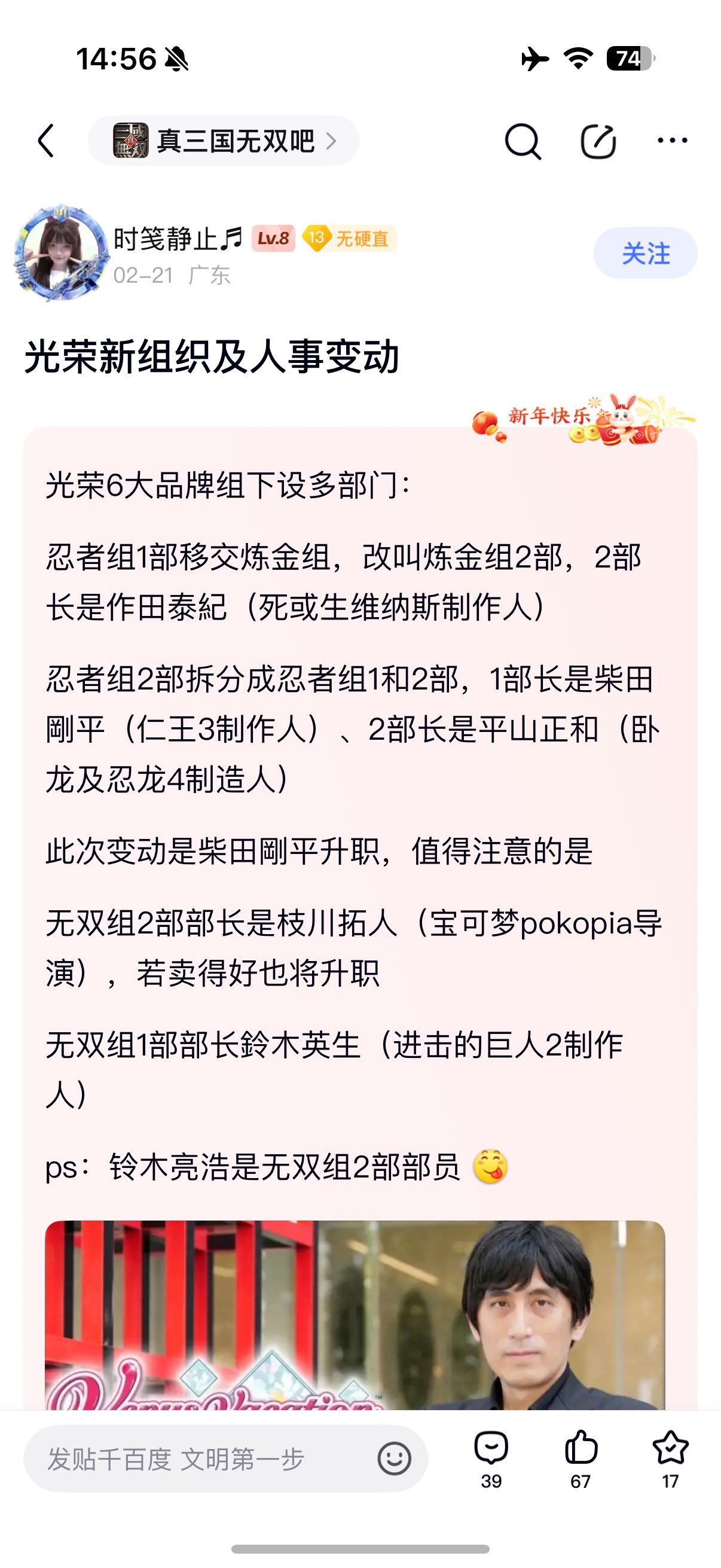
Task: Favorite the post with the star
Action: (x=670, y=1458)
